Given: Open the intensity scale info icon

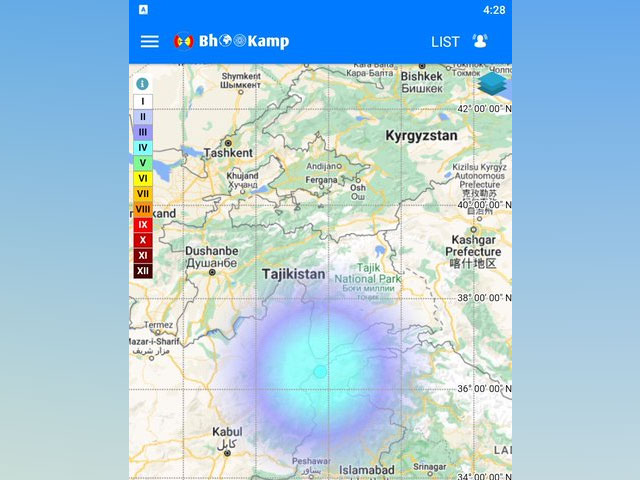Looking at the screenshot, I should pos(142,84).
